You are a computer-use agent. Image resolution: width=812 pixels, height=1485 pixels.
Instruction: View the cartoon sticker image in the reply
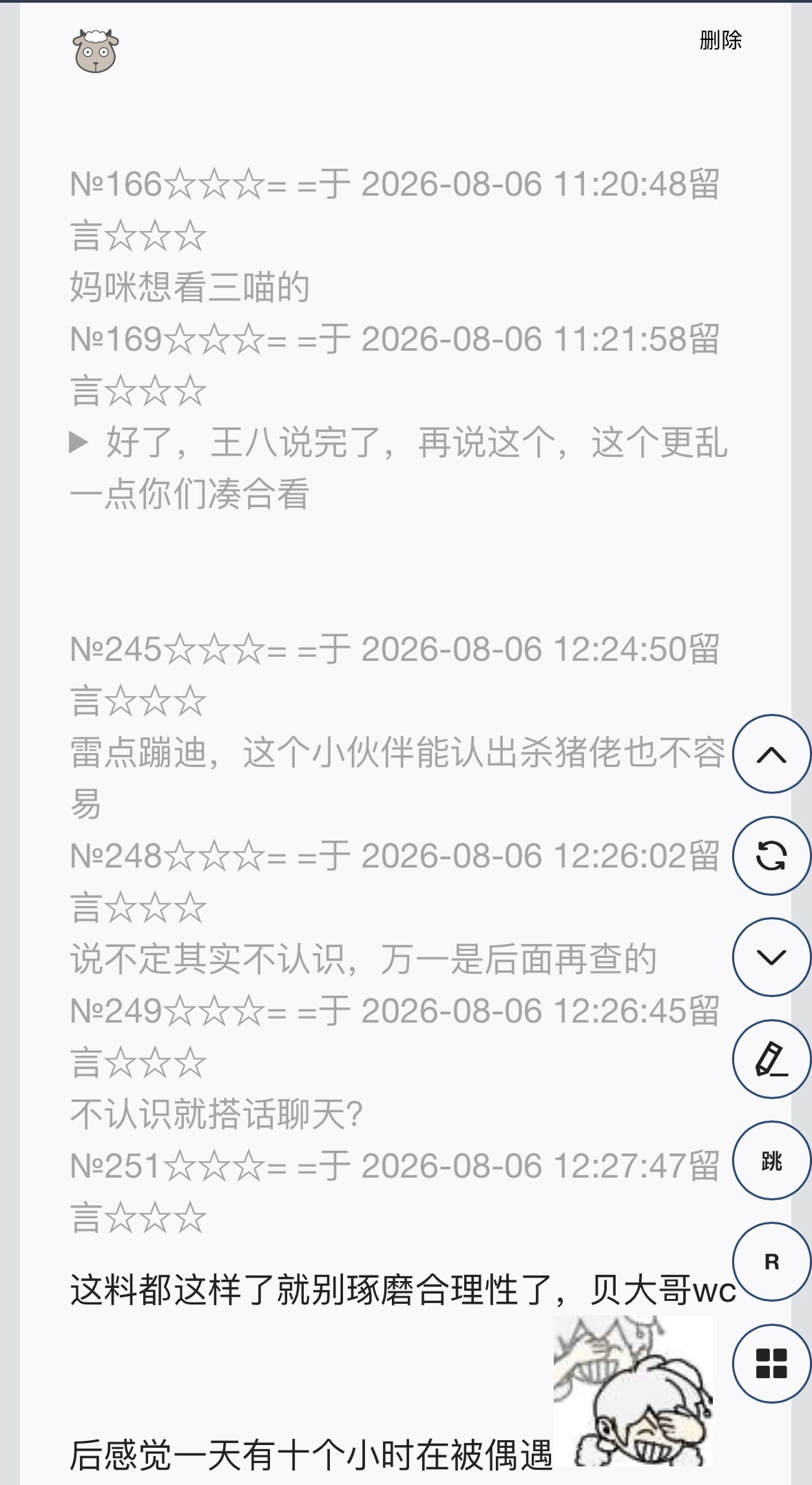click(x=633, y=1392)
